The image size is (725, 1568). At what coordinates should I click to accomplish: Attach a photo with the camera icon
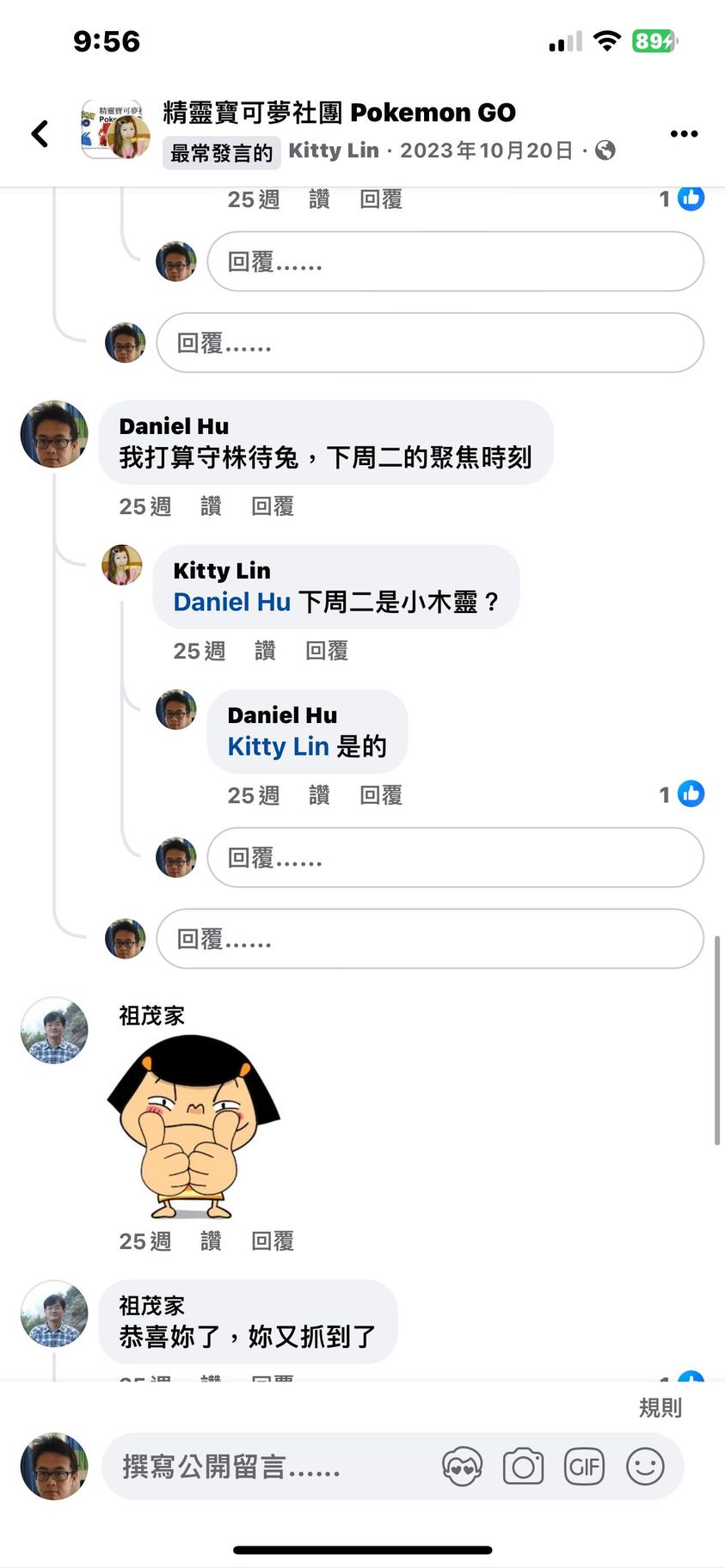(x=523, y=1467)
